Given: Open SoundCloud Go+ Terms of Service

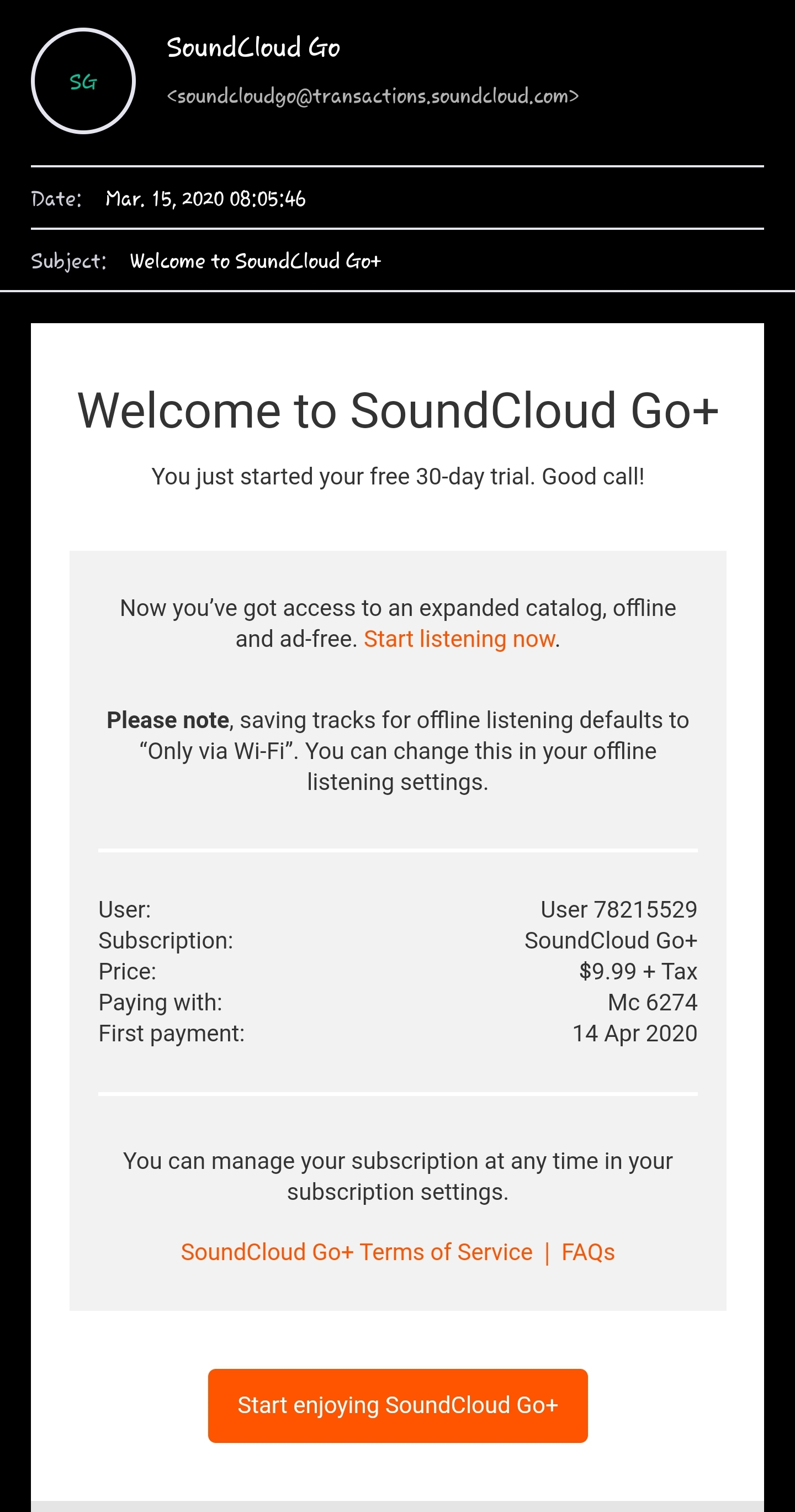Looking at the screenshot, I should point(356,1252).
